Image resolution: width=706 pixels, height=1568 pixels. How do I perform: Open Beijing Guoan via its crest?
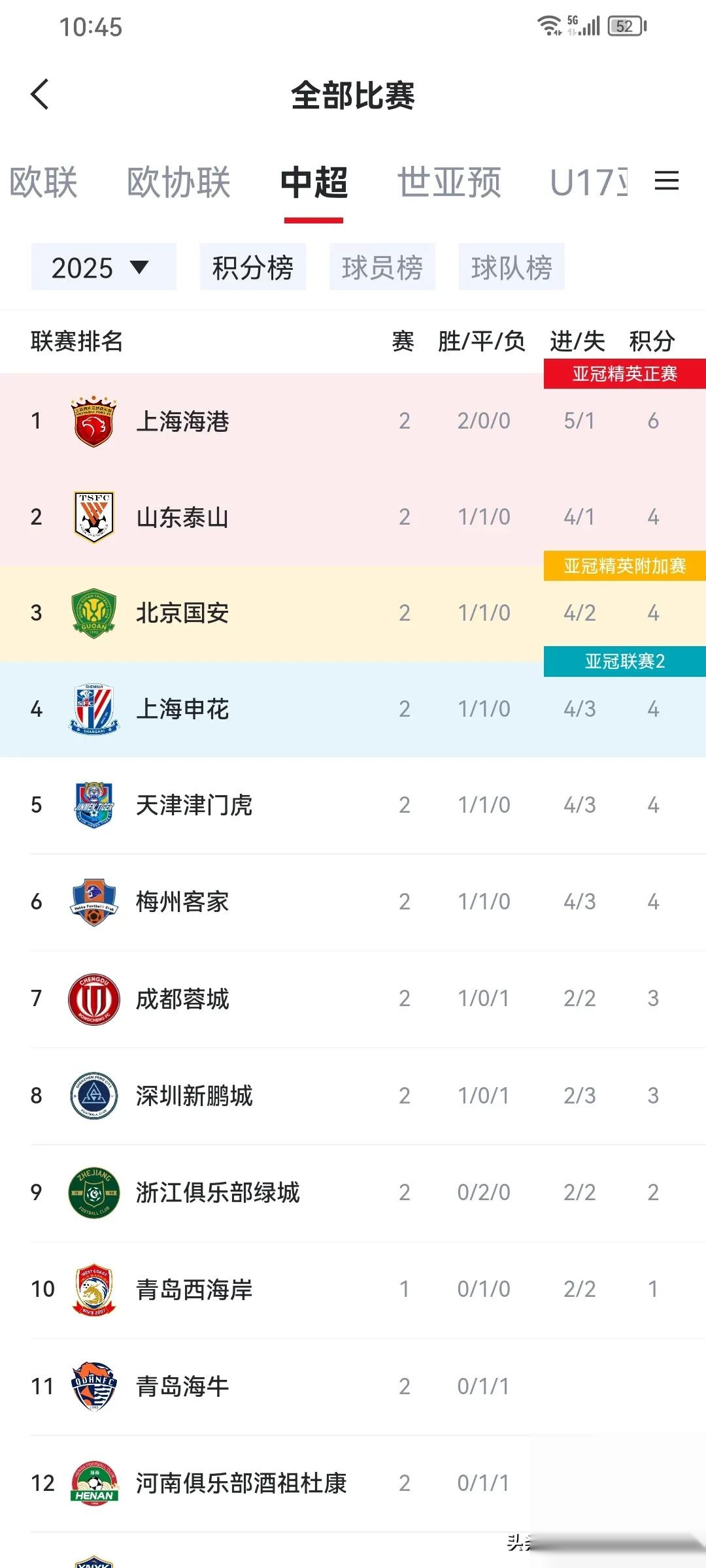click(x=93, y=613)
